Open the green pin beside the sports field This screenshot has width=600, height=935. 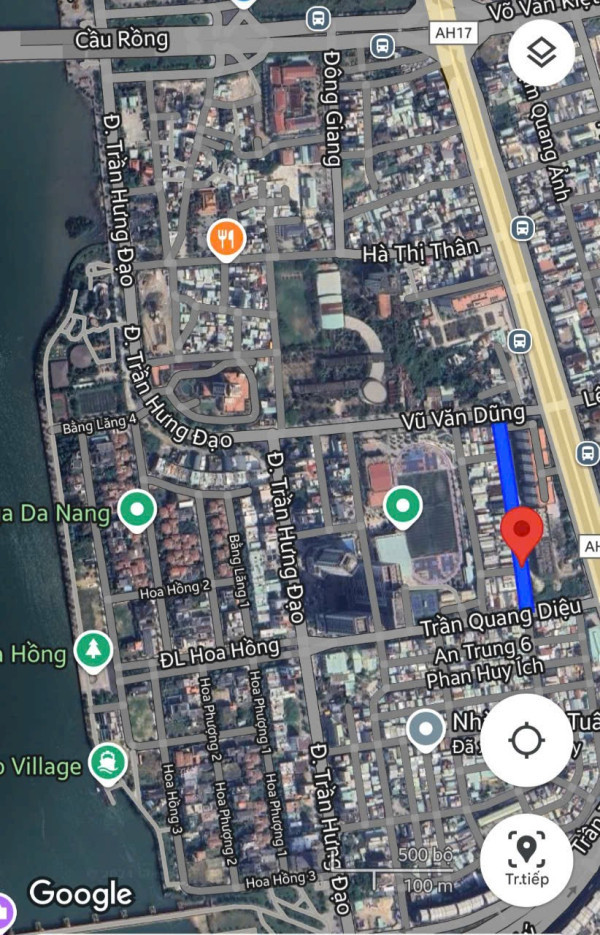point(403,507)
